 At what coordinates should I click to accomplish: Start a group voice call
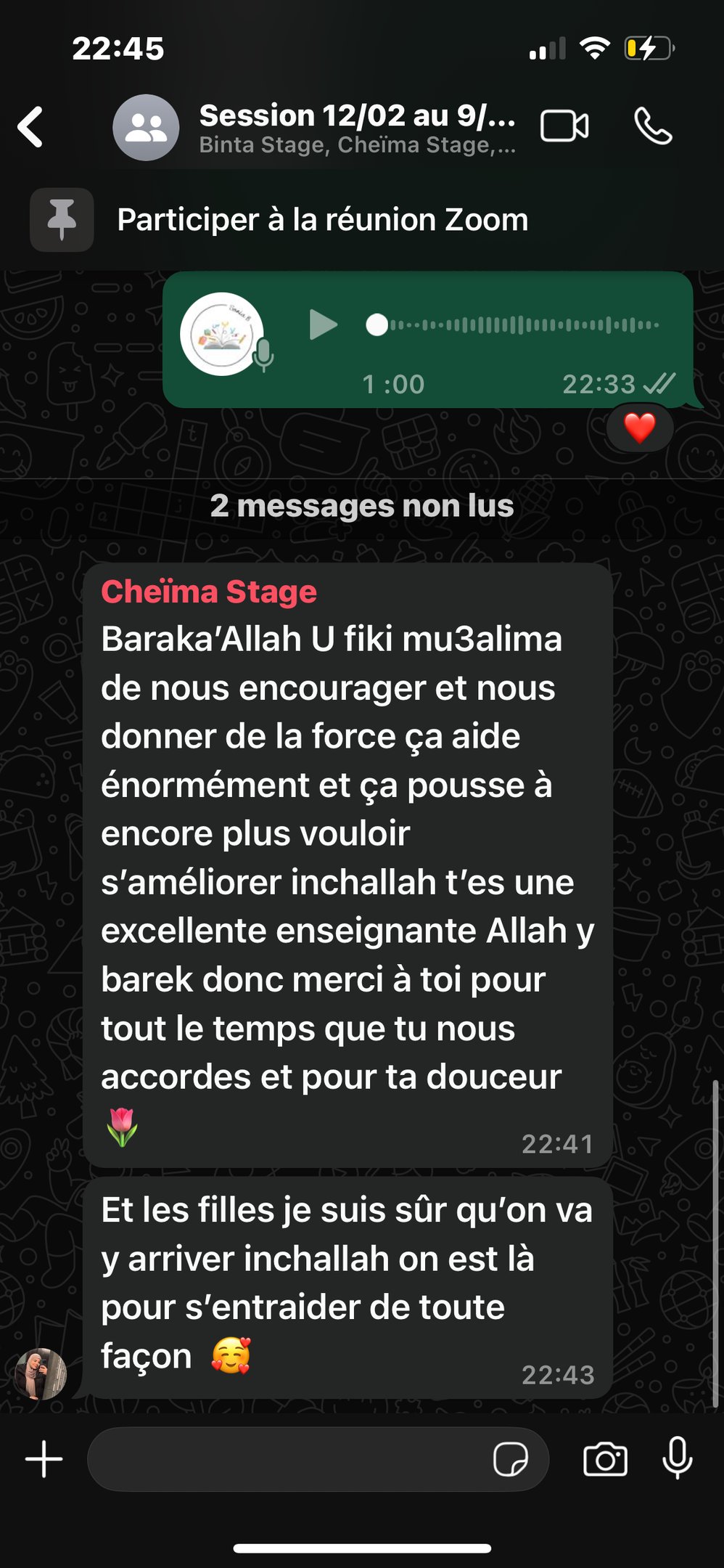pyautogui.click(x=653, y=126)
